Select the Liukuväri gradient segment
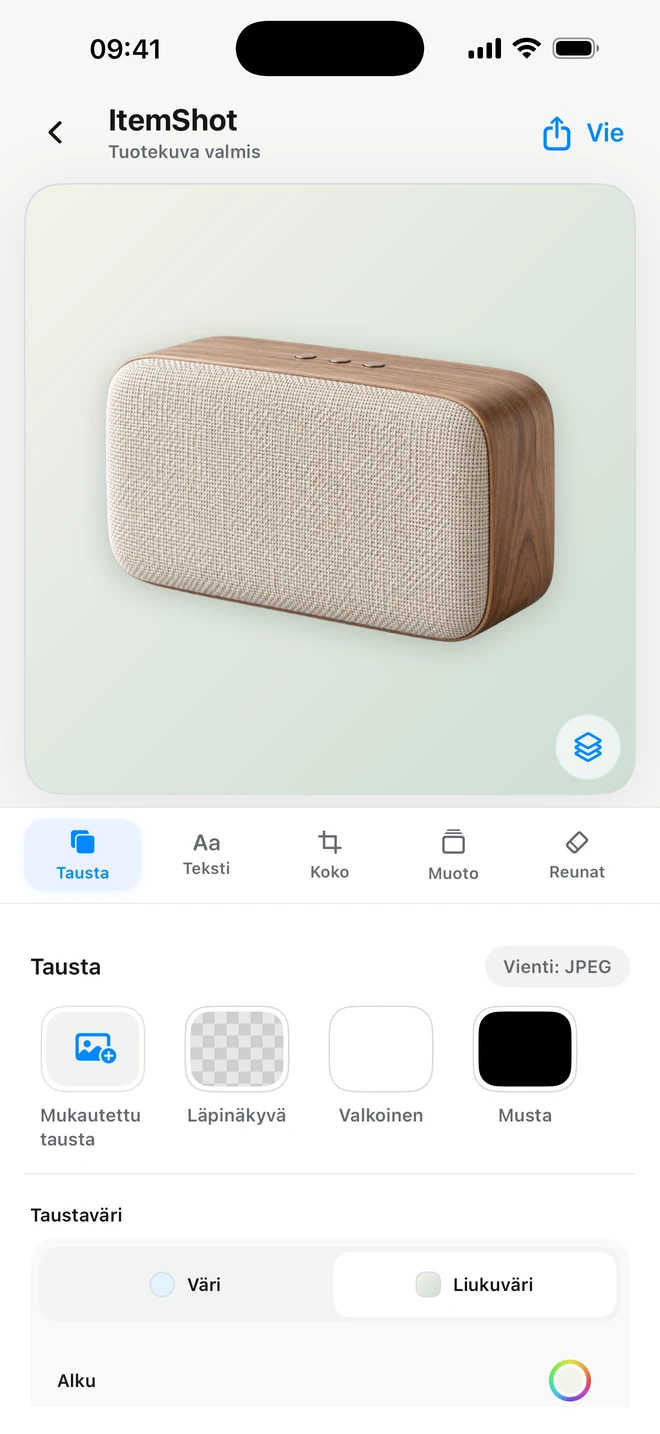 (x=474, y=1285)
